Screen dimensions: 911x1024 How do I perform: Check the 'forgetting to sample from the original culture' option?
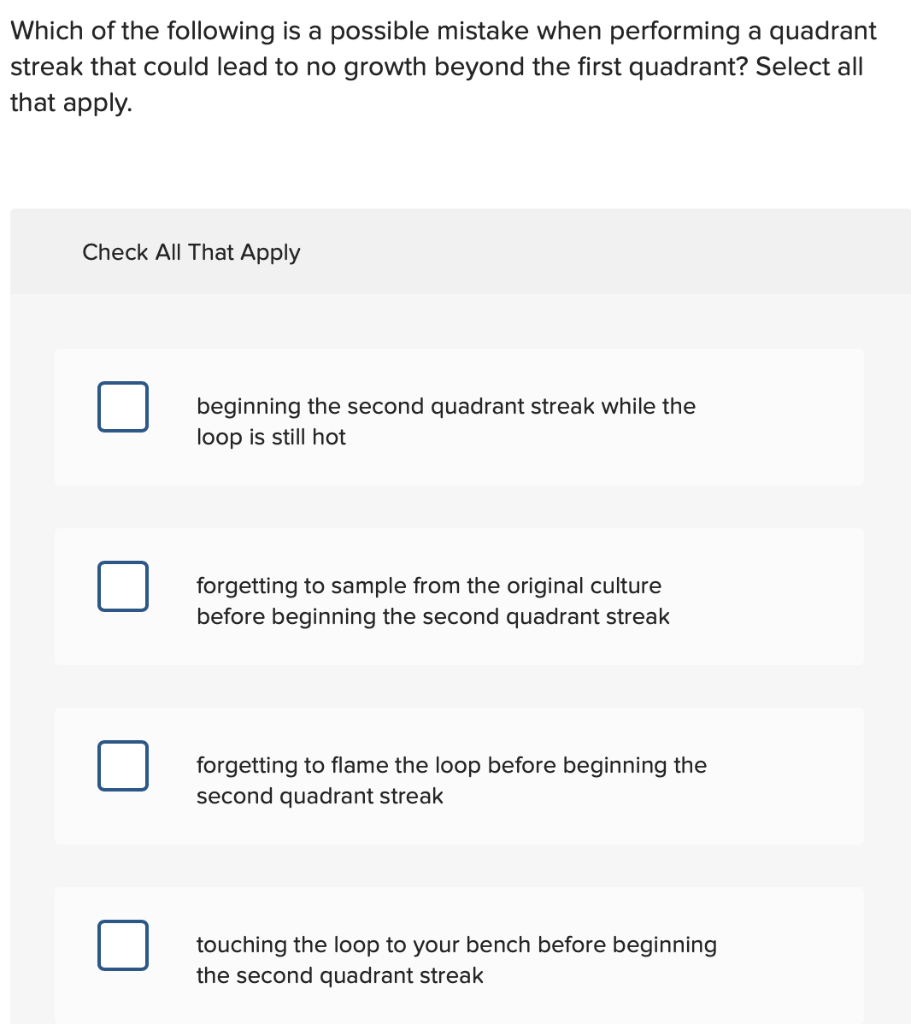tap(122, 586)
